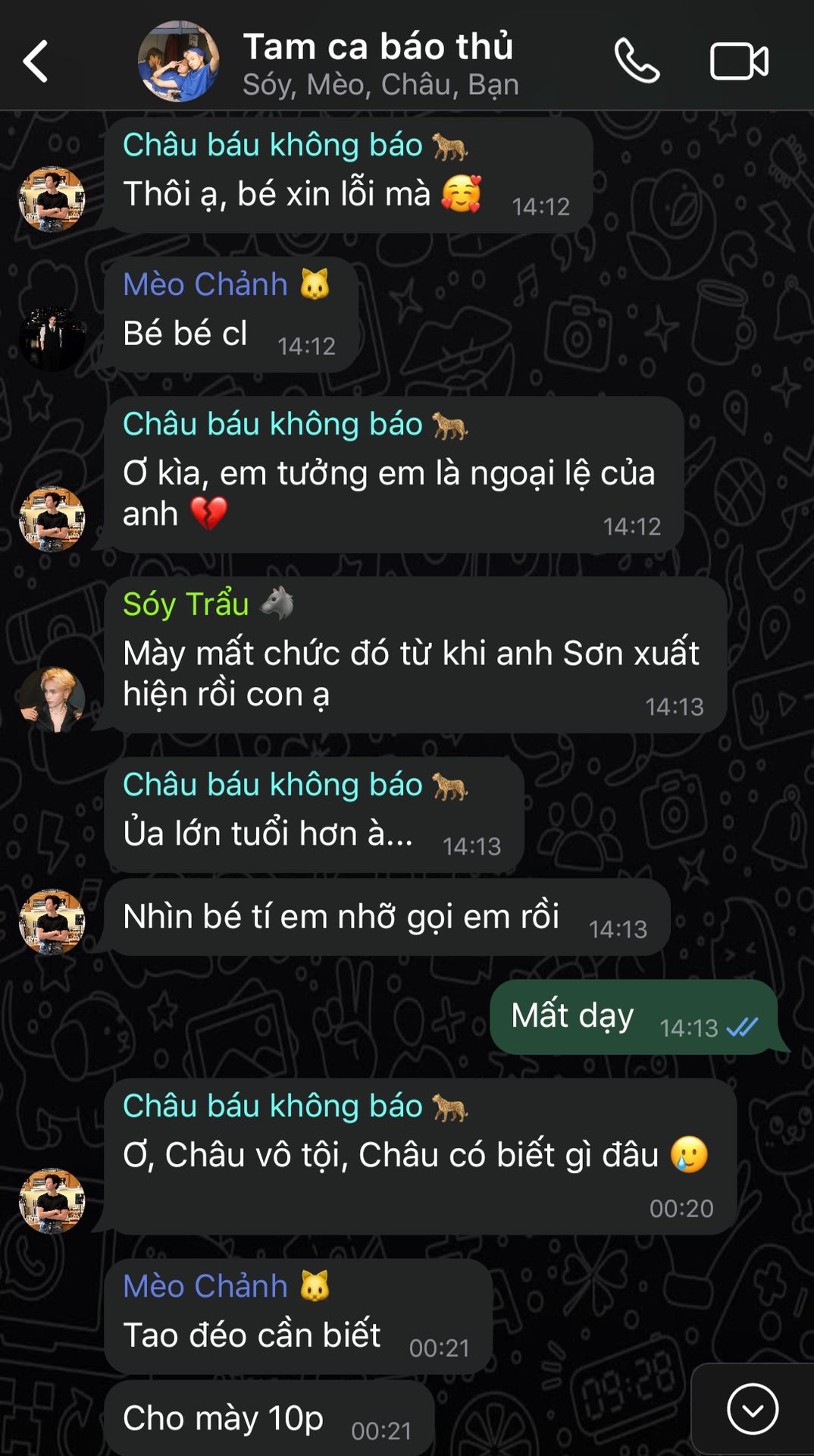814x1456 pixels.
Task: Tap sender name Sóy Trẩu
Action: click(186, 604)
